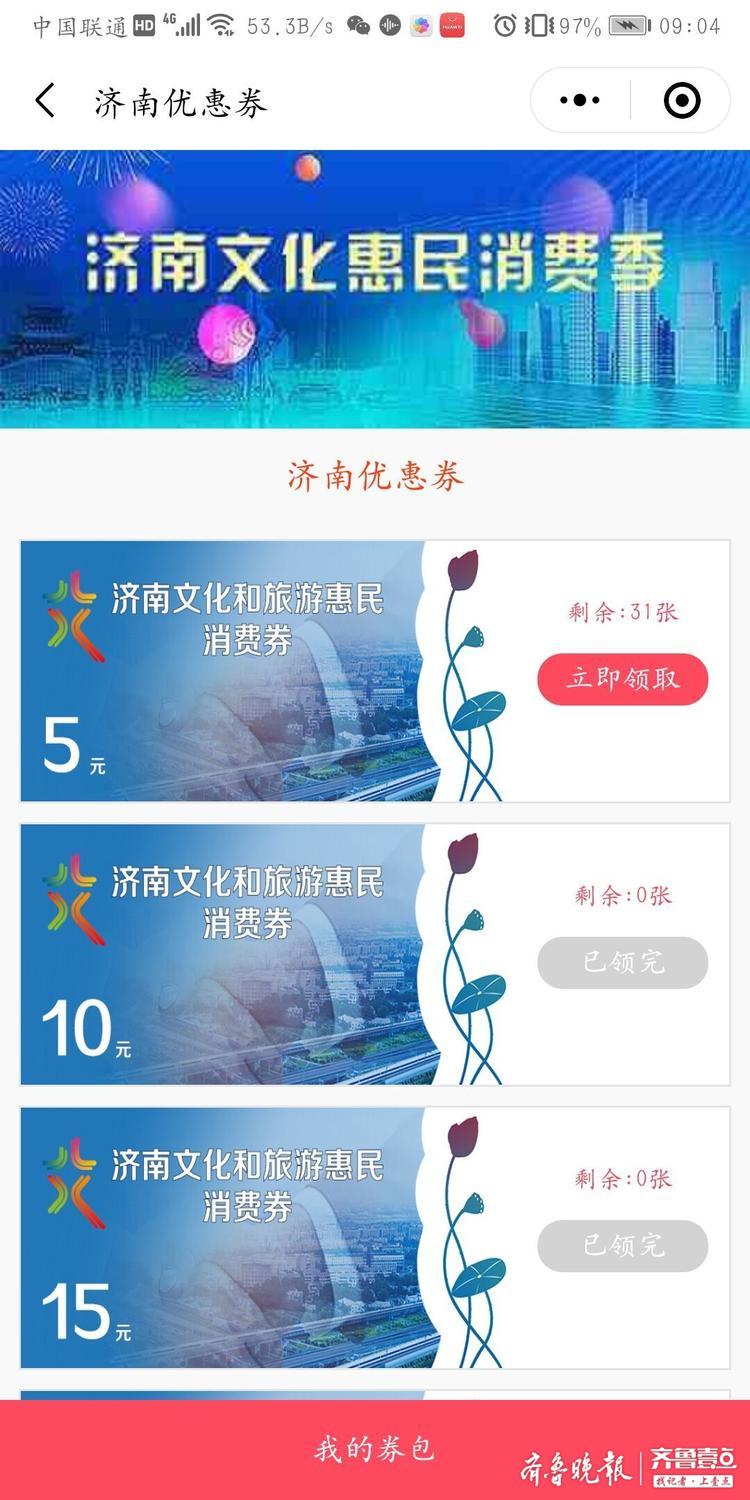Open the 15元 消费券 card

230,1237
